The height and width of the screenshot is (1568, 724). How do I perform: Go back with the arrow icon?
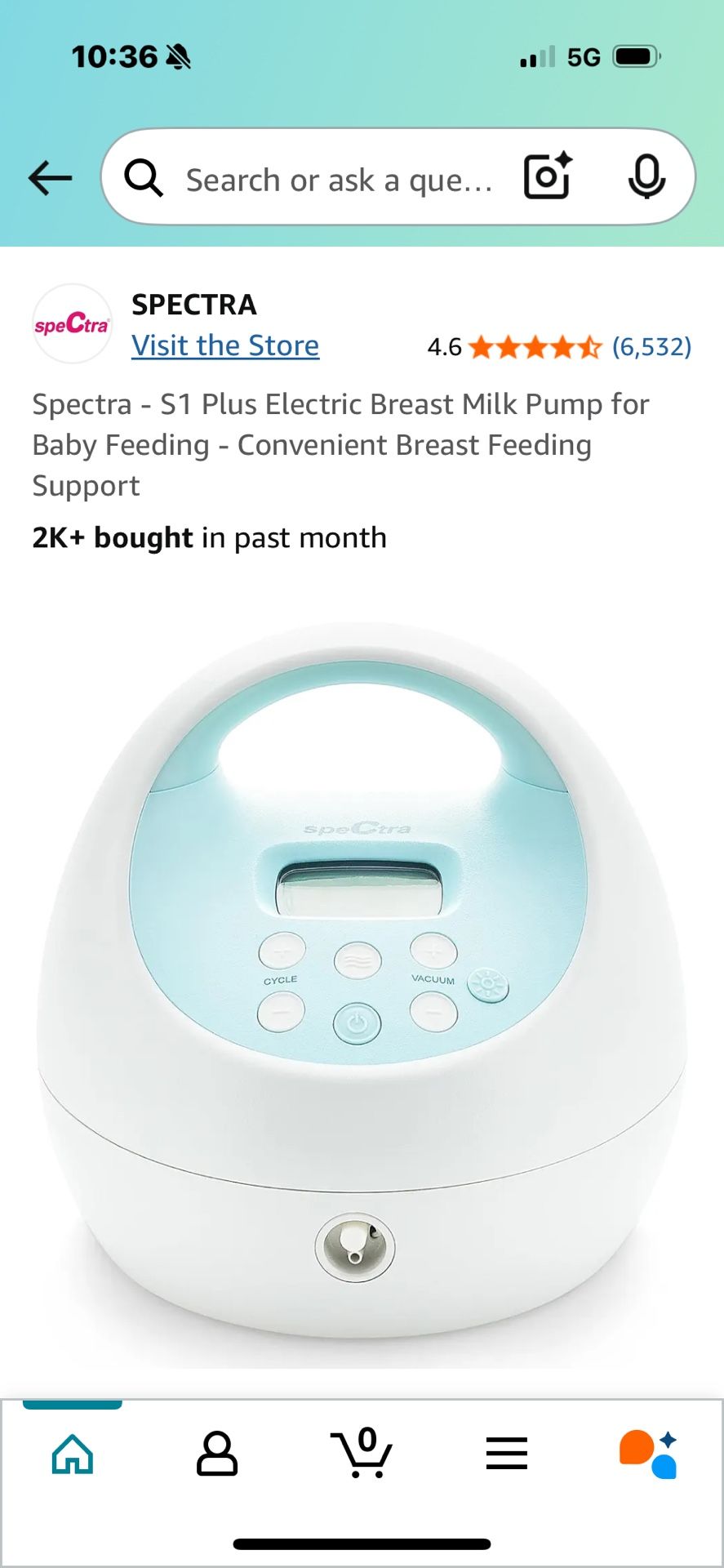(x=50, y=177)
